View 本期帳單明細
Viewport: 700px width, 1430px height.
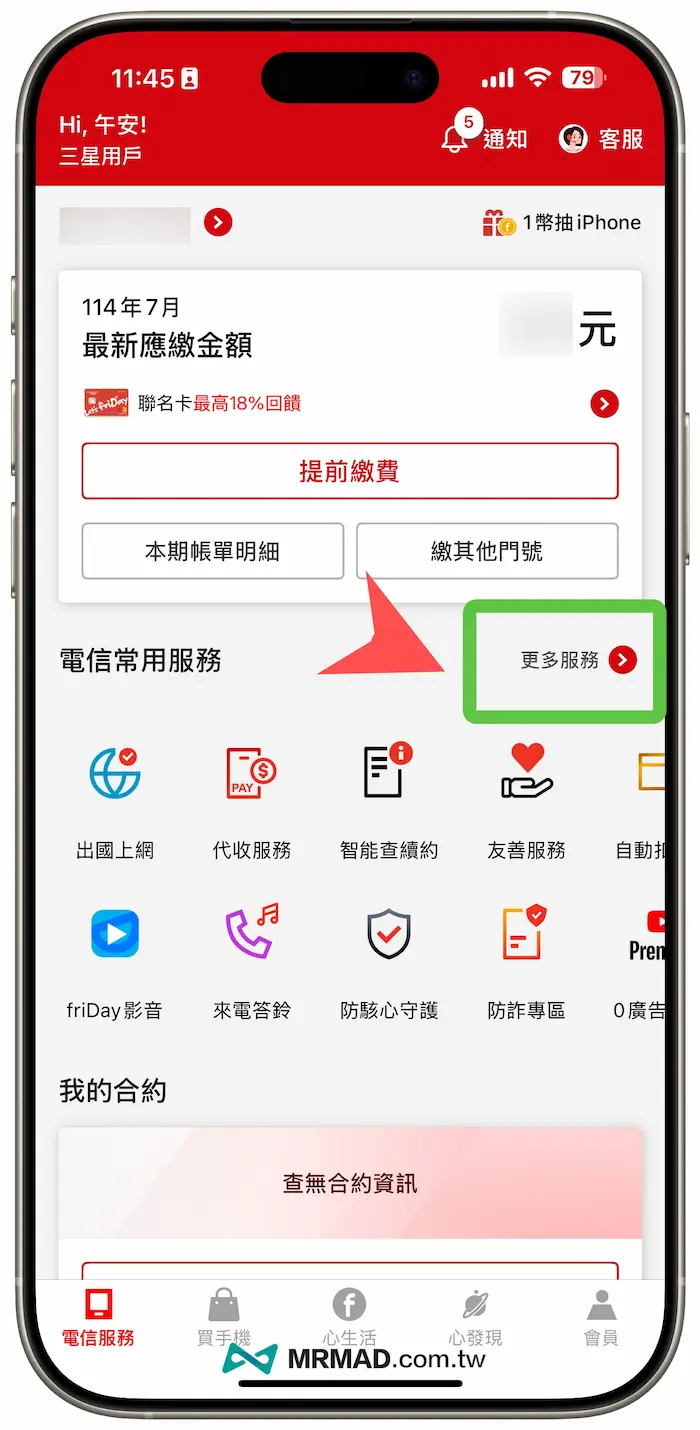pyautogui.click(x=212, y=551)
